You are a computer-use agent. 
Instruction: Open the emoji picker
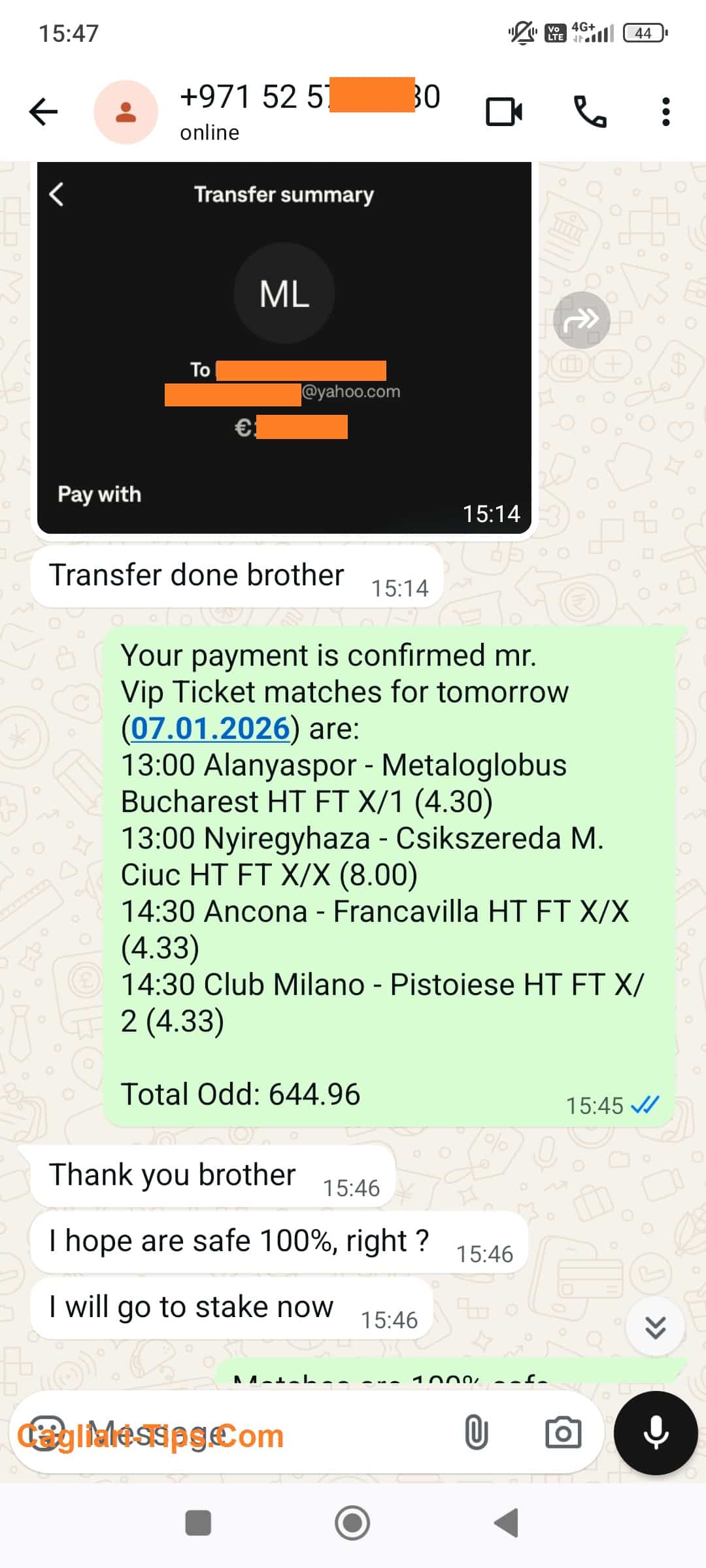pos(44,1433)
